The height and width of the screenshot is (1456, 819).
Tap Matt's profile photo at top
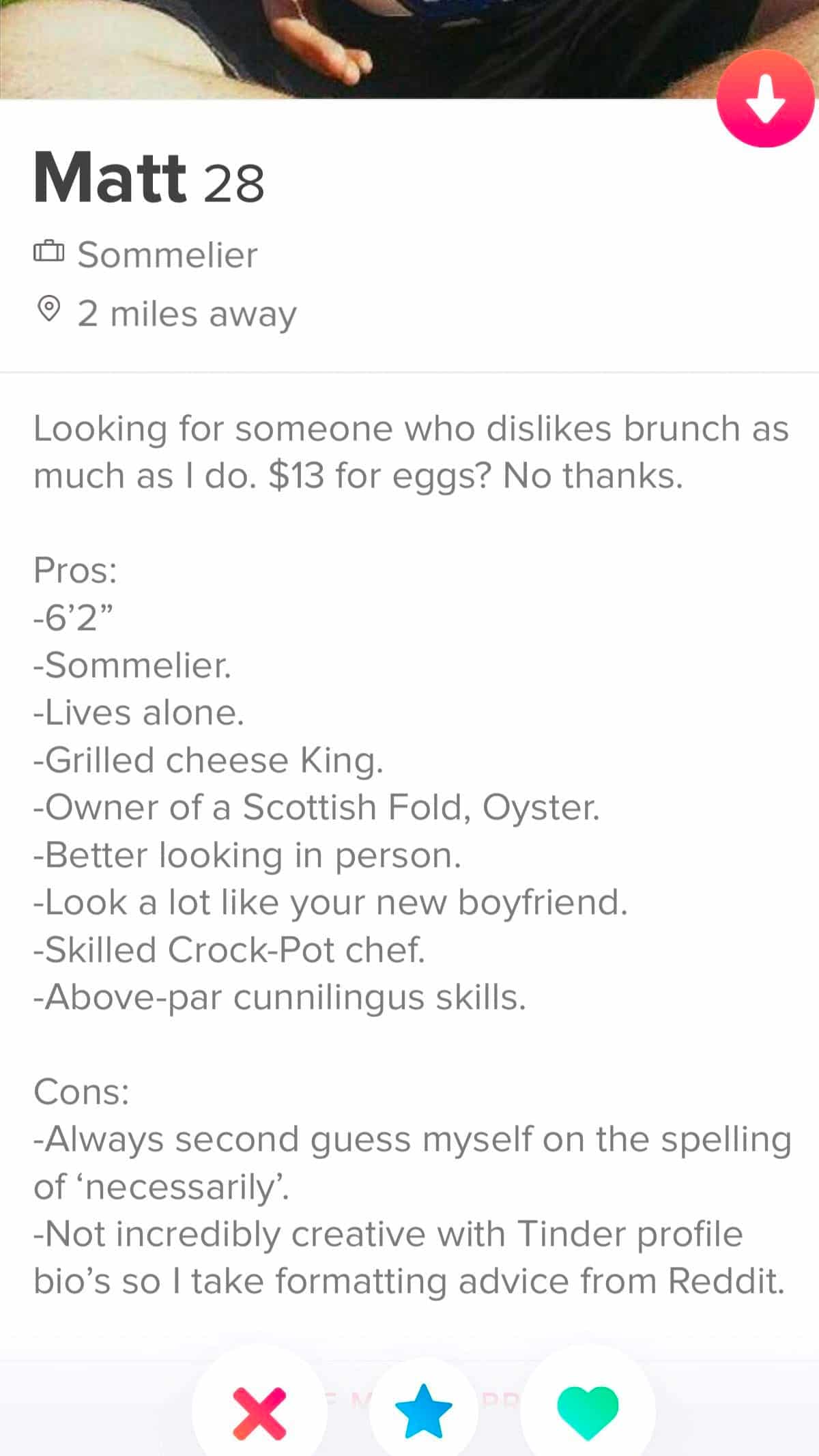click(x=409, y=49)
